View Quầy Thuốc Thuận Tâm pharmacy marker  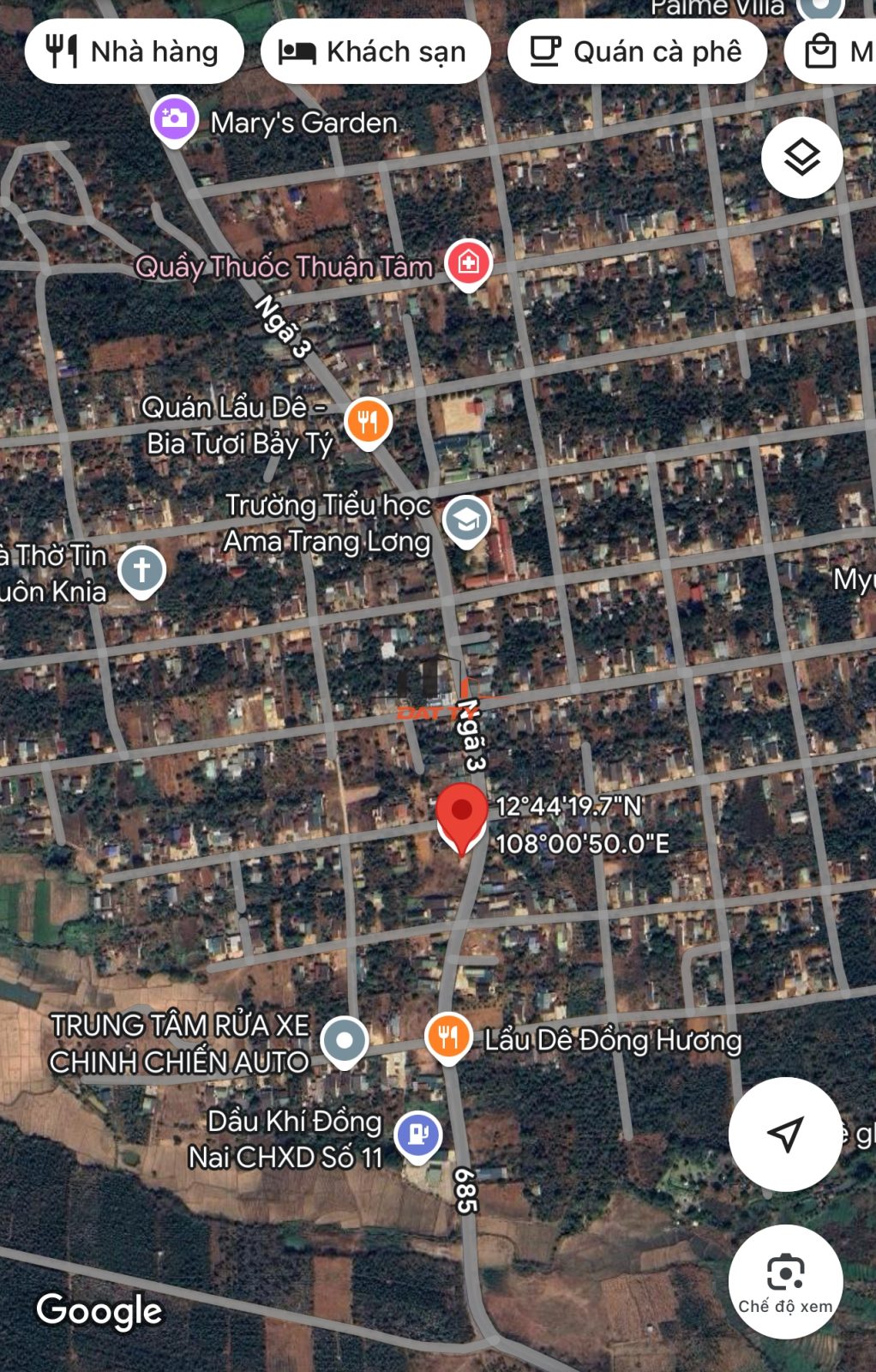click(468, 262)
